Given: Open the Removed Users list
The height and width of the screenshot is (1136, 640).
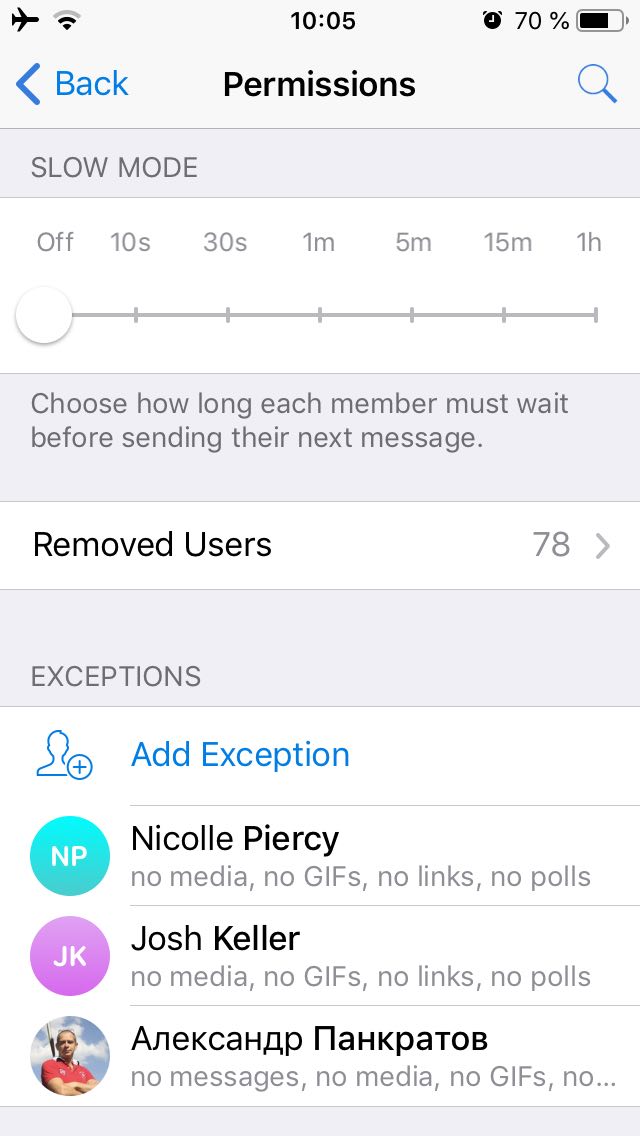Looking at the screenshot, I should 320,546.
